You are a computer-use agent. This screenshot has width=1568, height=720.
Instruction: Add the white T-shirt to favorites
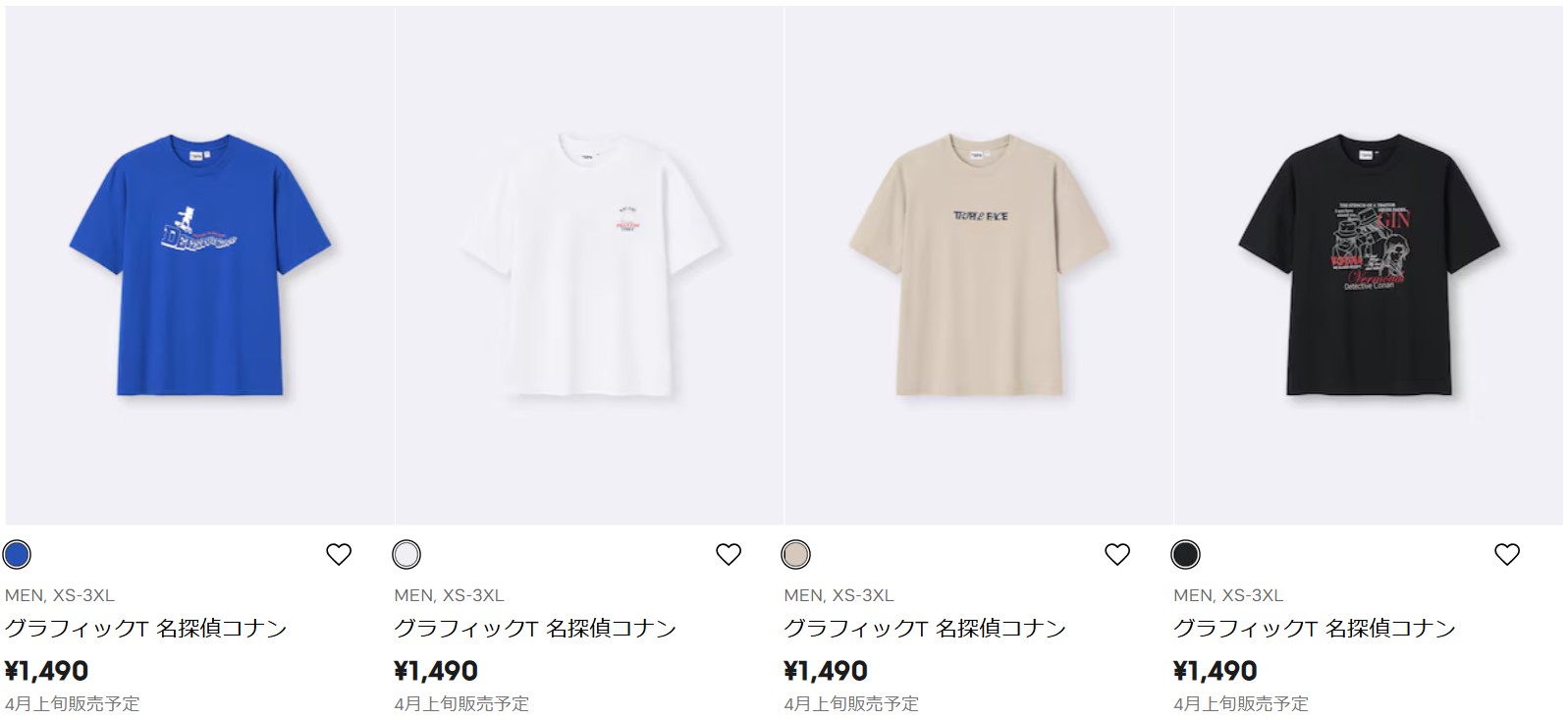click(x=729, y=555)
